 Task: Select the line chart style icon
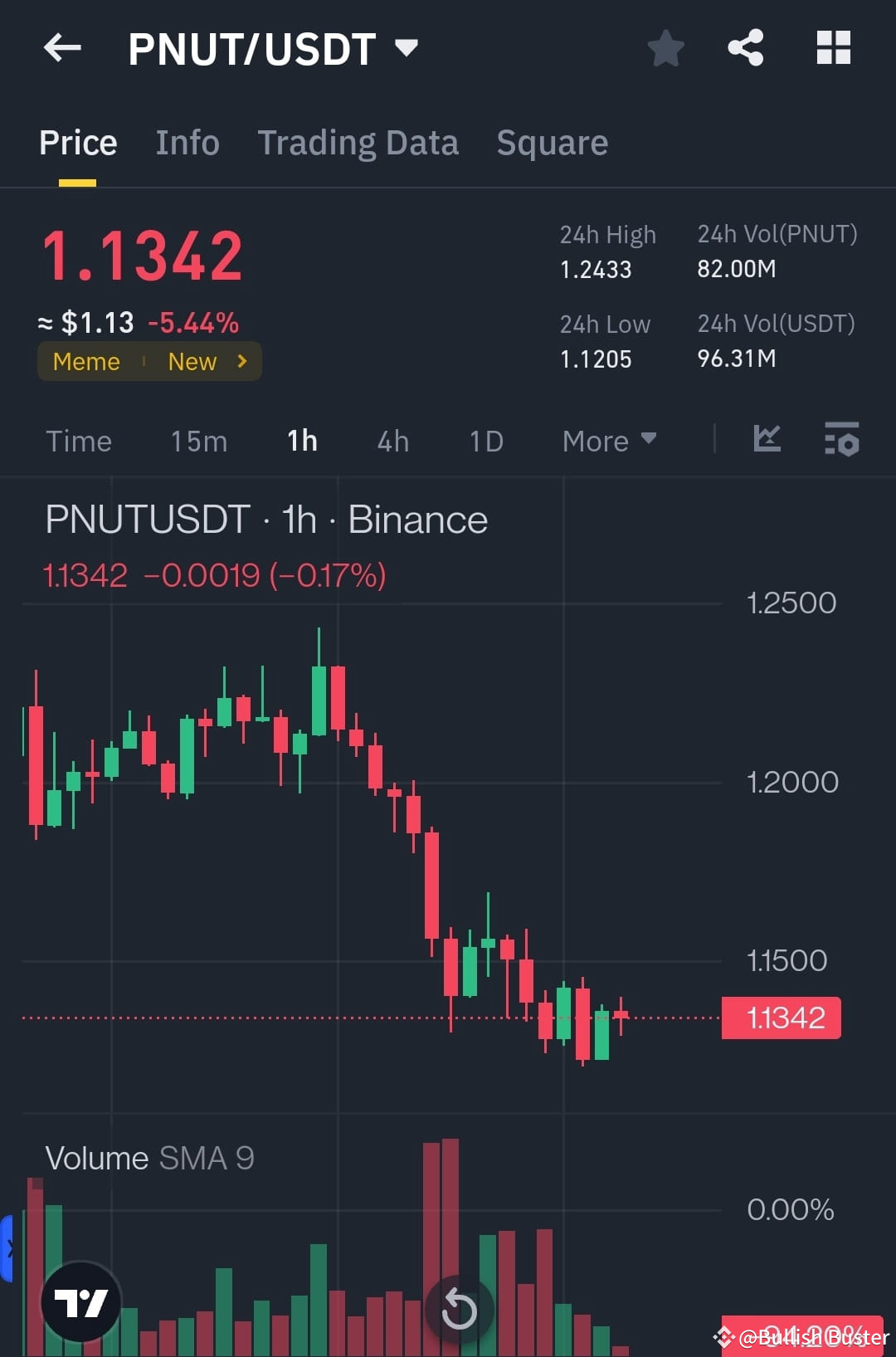(x=766, y=441)
